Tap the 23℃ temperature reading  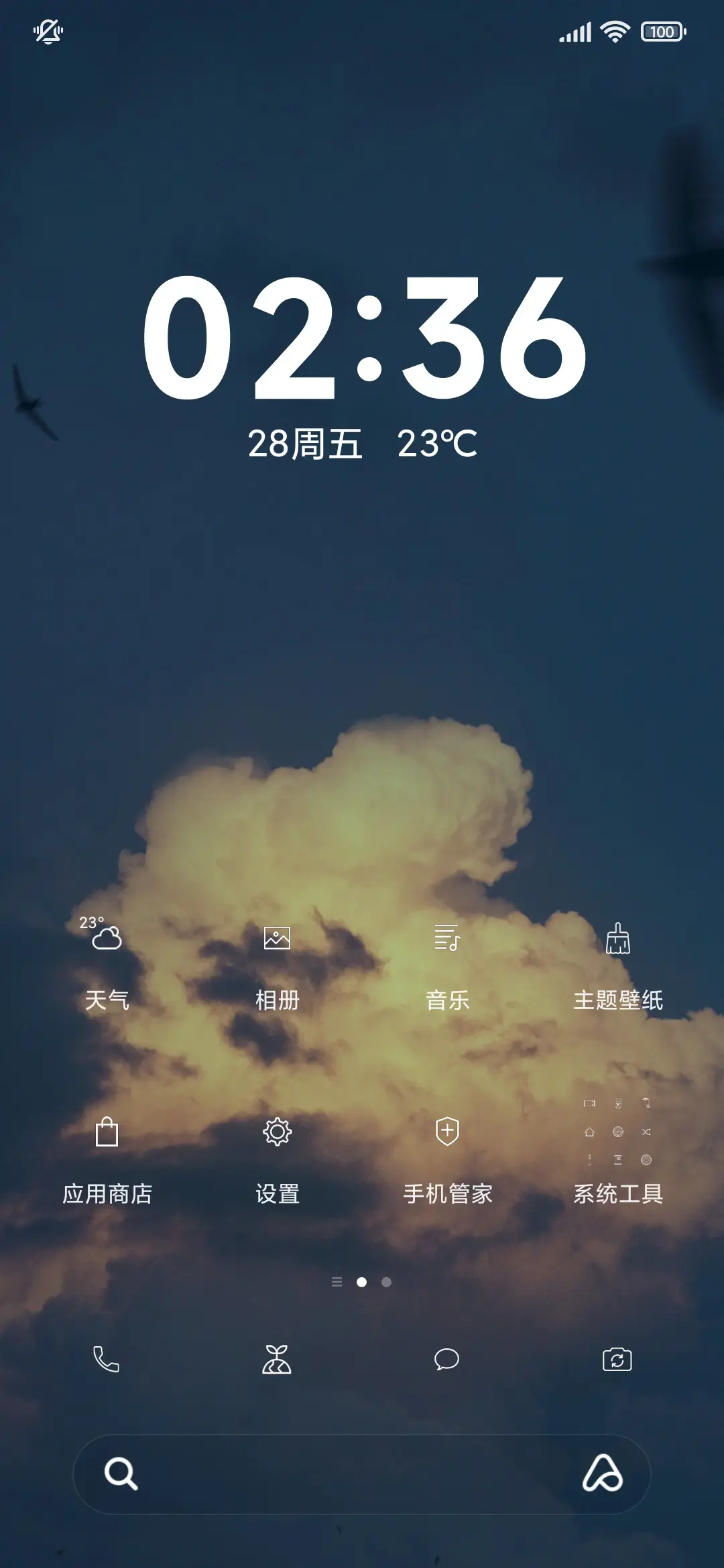[437, 444]
